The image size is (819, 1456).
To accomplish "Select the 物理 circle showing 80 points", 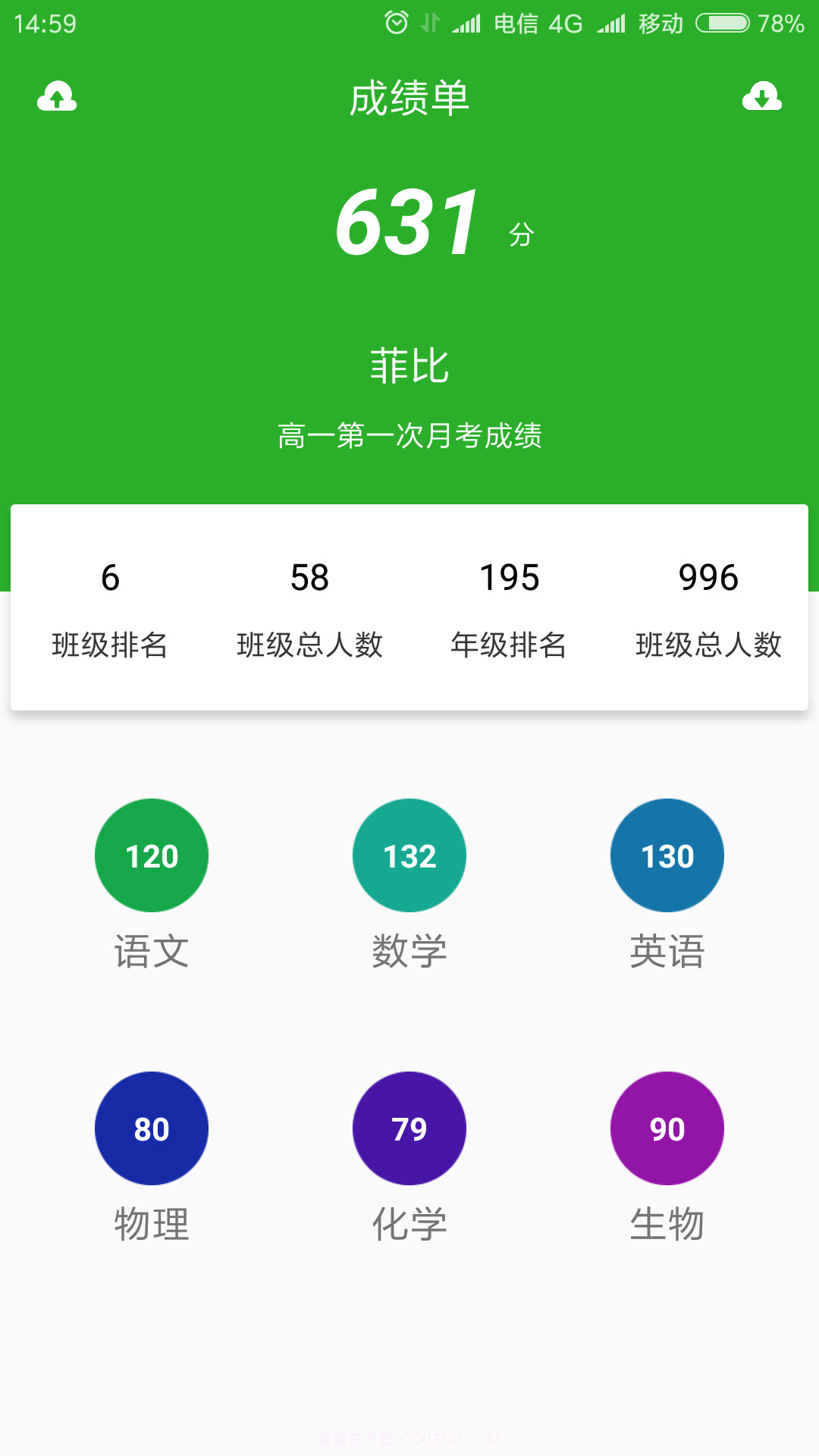I will click(151, 1128).
